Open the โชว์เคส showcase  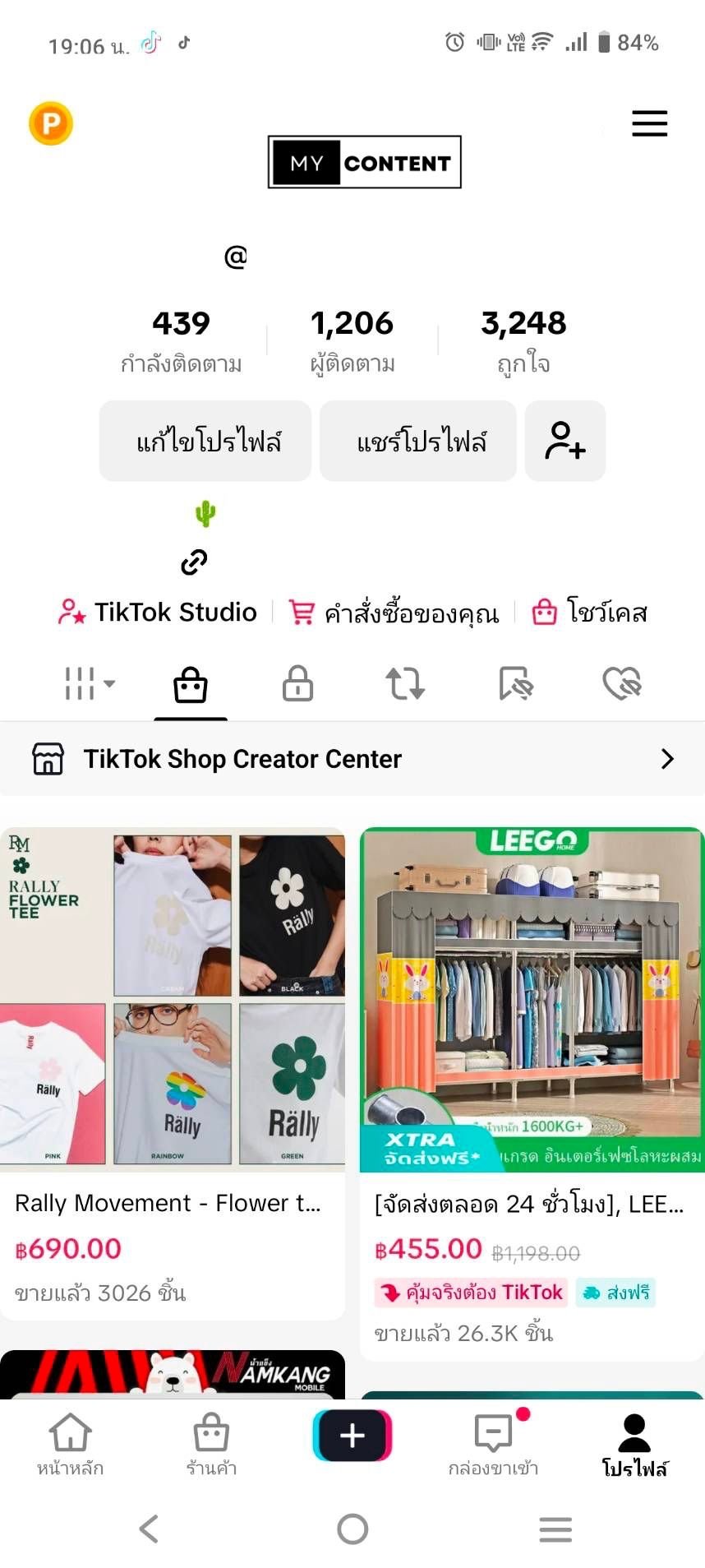click(590, 613)
